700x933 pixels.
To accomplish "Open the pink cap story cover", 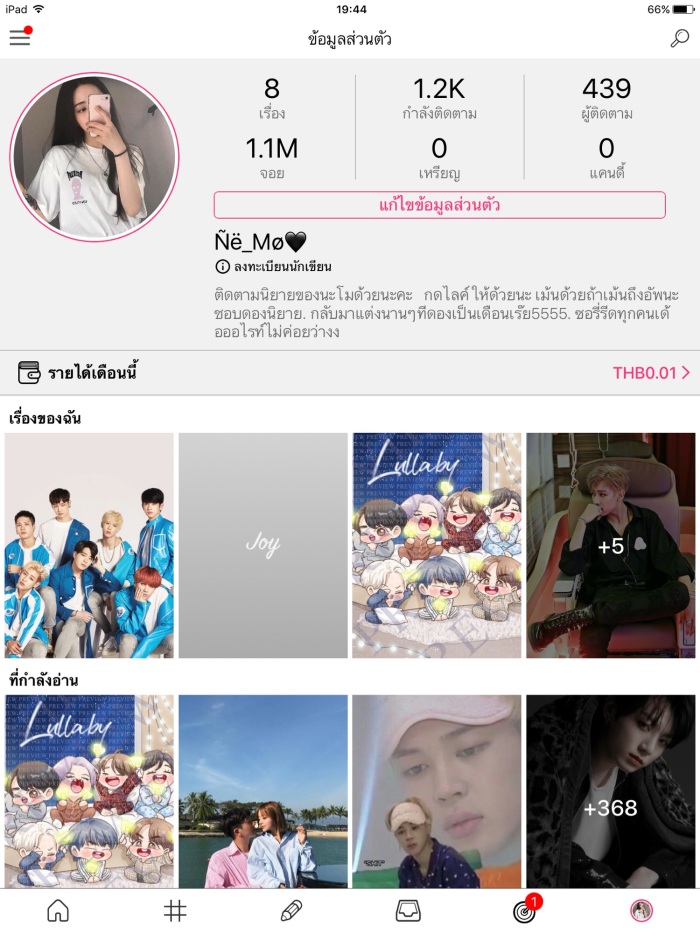I will [436, 790].
